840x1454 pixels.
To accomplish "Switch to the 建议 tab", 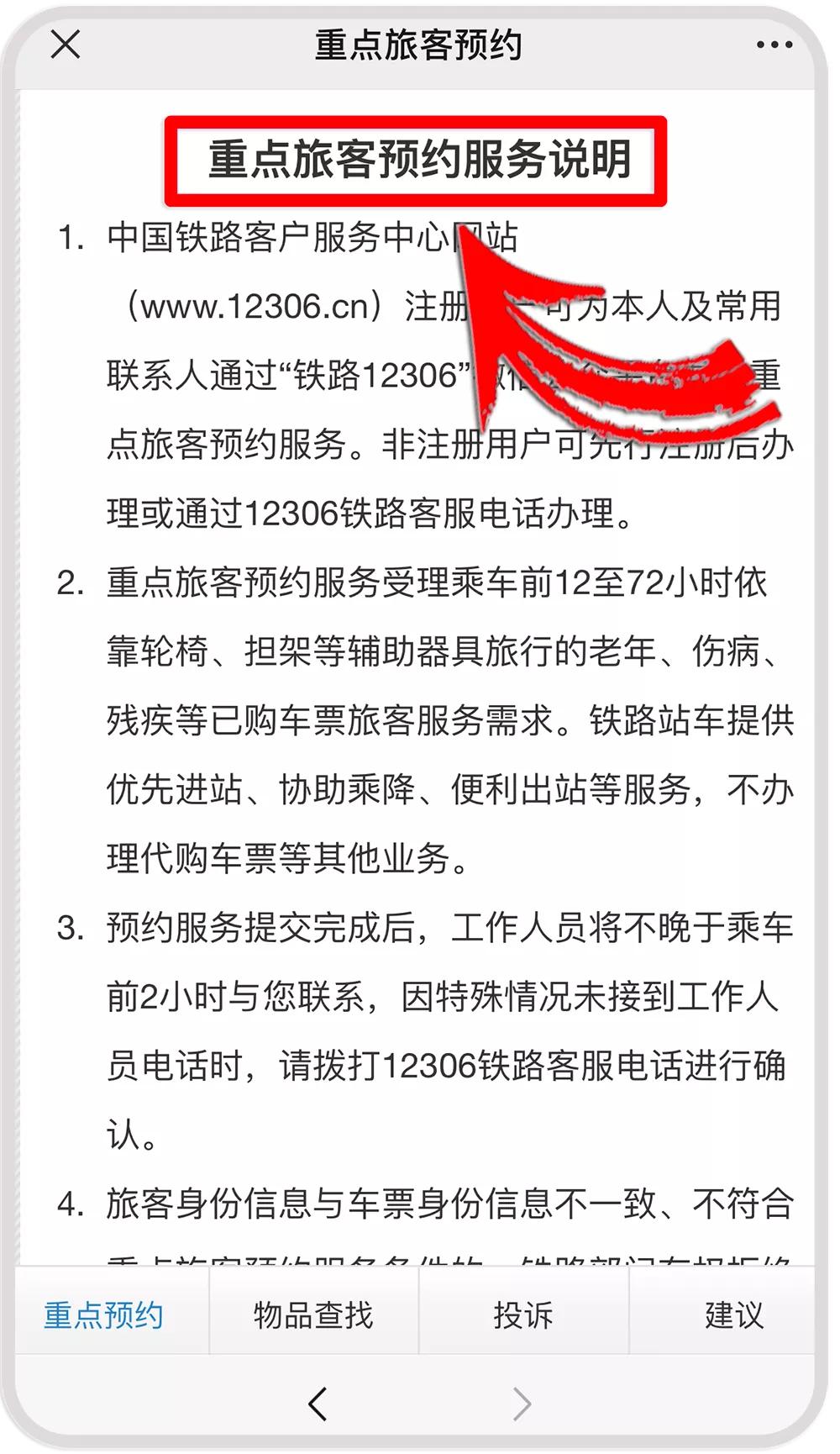I will pos(733,1316).
